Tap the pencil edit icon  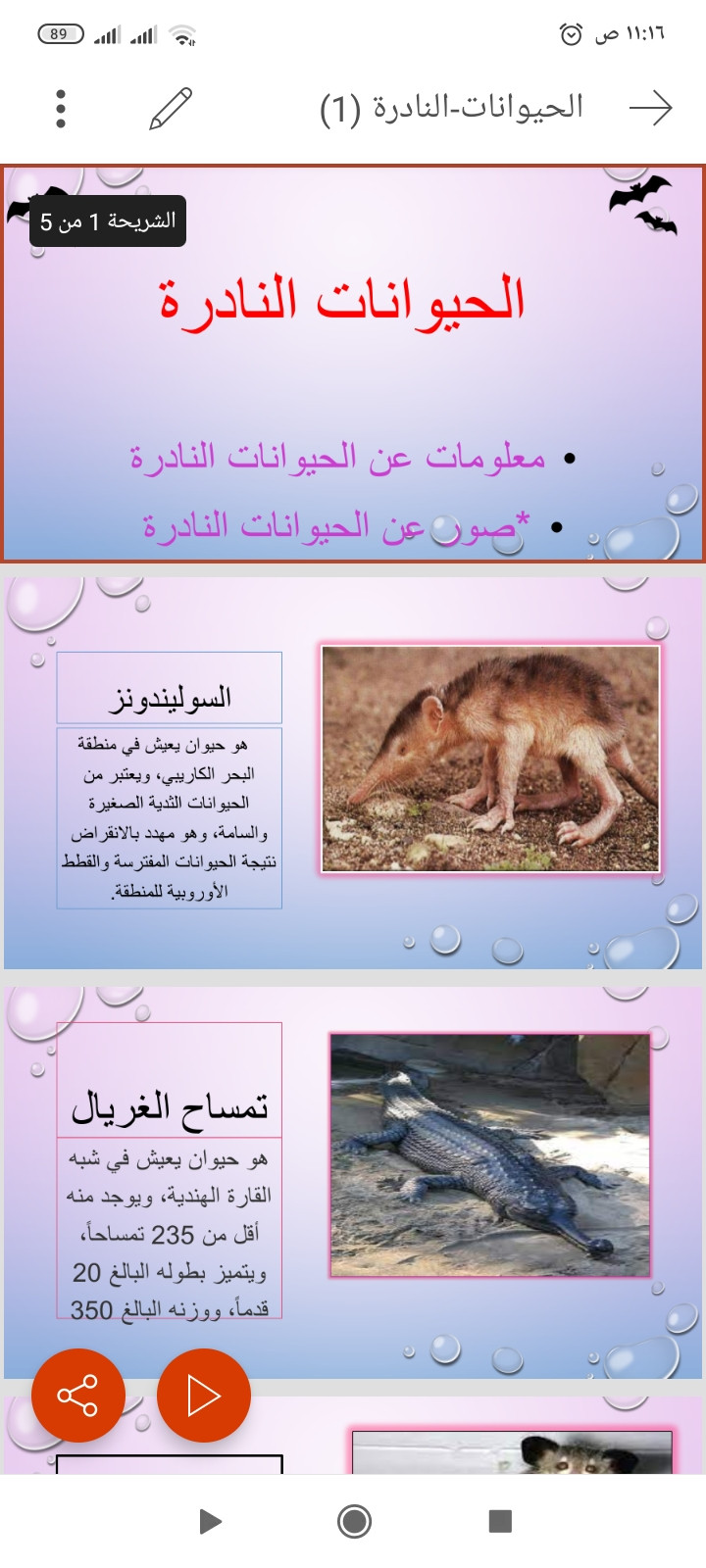pyautogui.click(x=171, y=109)
